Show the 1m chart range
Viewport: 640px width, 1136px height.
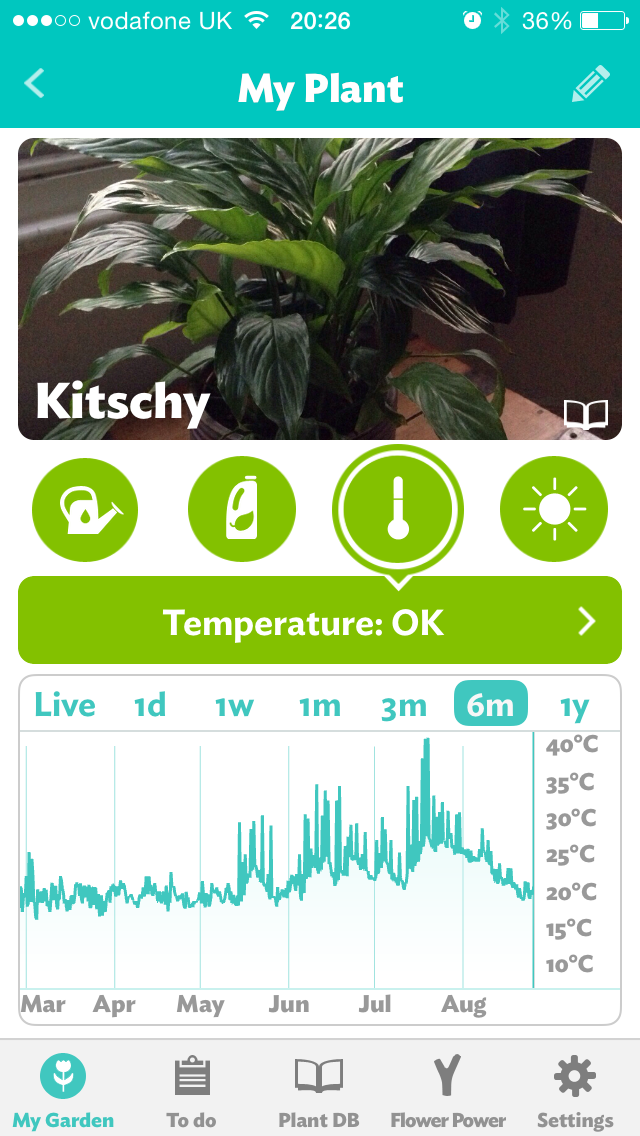point(320,705)
